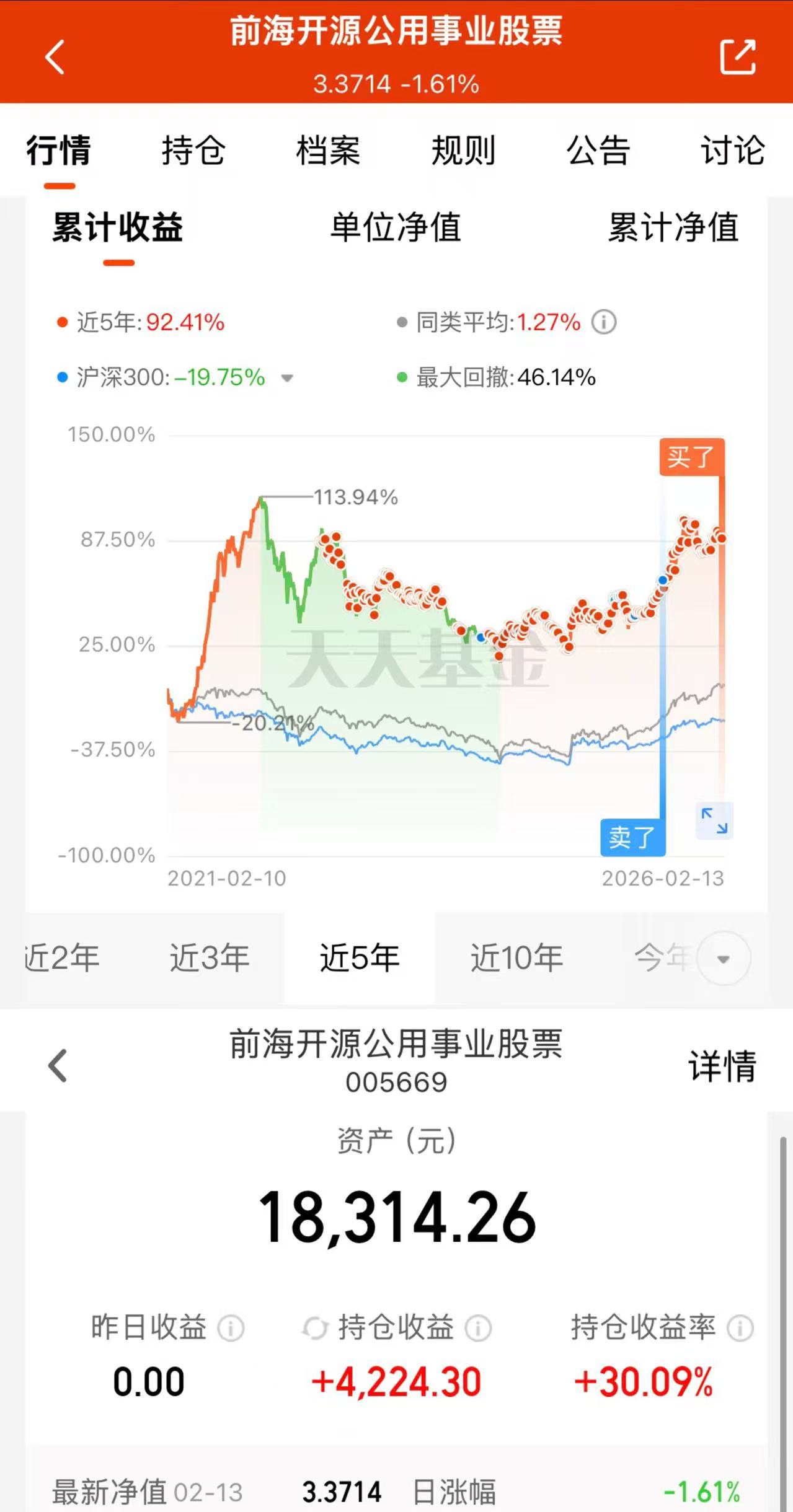Tap the 卖了 marker on the chart
Screen dimensions: 793x1512
(632, 837)
